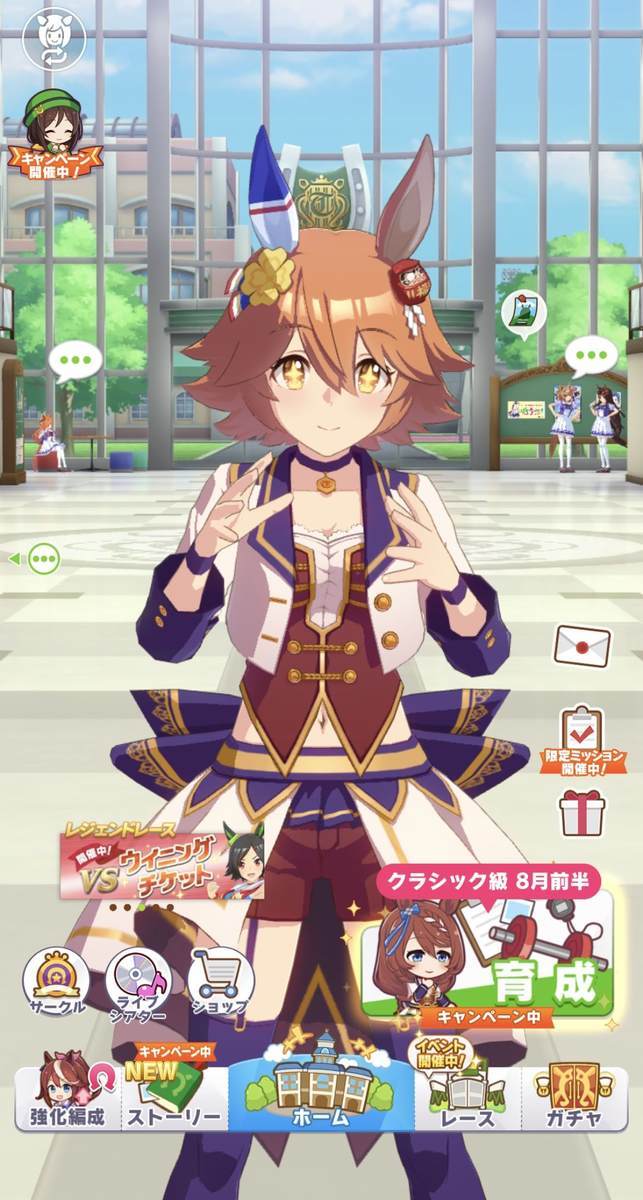The height and width of the screenshot is (1200, 643).
Task: Tap the green speech bubble arrow on left
Action: tap(36, 558)
